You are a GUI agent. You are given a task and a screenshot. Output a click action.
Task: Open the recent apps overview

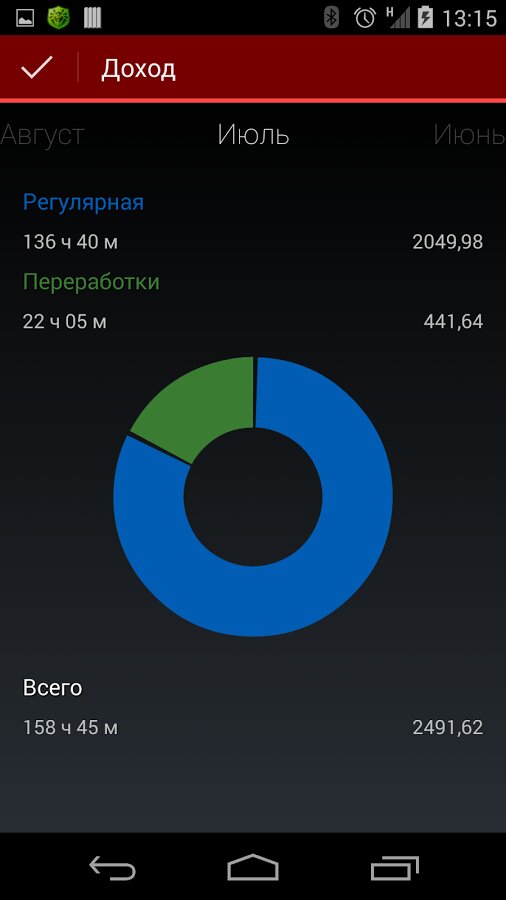click(x=394, y=867)
